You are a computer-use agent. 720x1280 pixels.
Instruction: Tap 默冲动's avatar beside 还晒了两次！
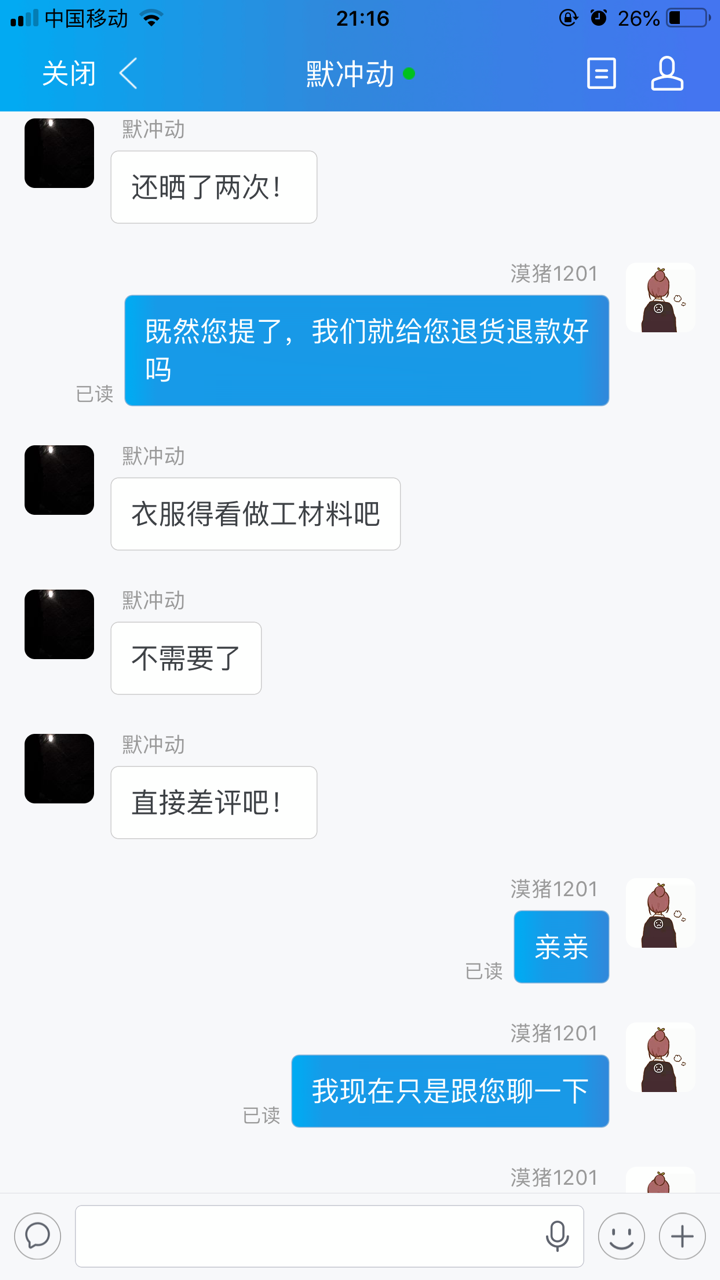[59, 153]
